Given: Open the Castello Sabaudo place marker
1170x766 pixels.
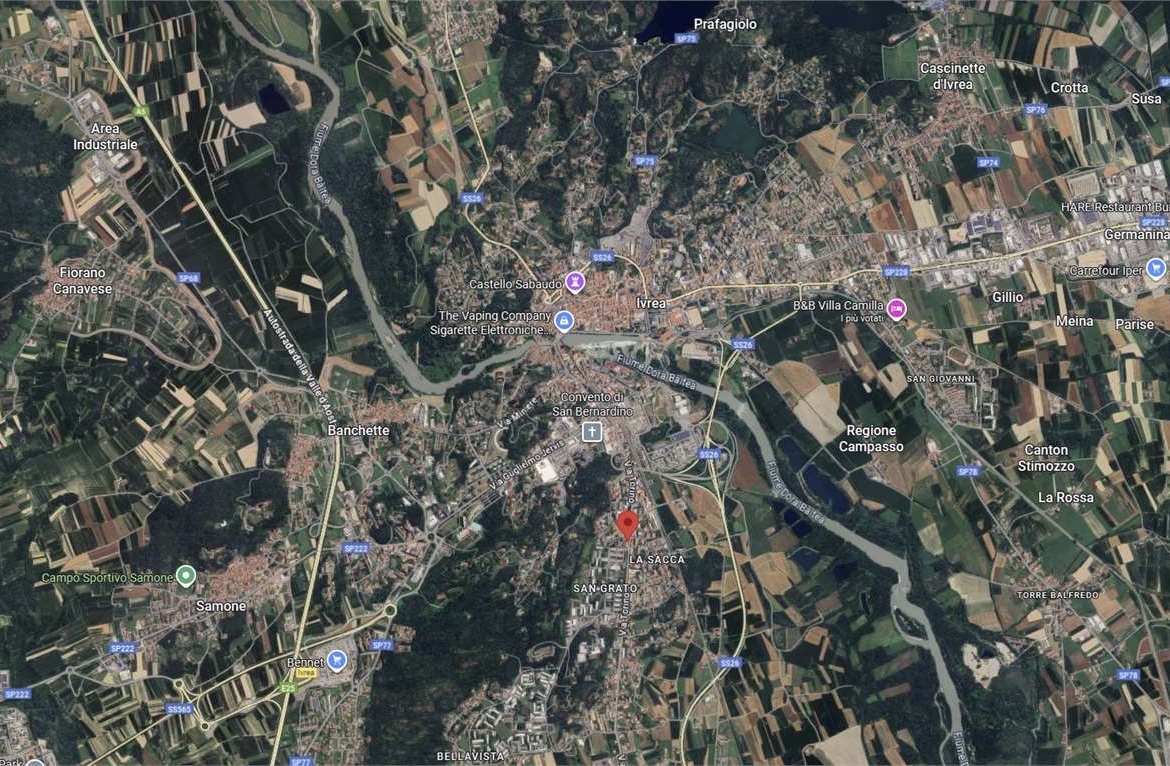Looking at the screenshot, I should tap(576, 282).
